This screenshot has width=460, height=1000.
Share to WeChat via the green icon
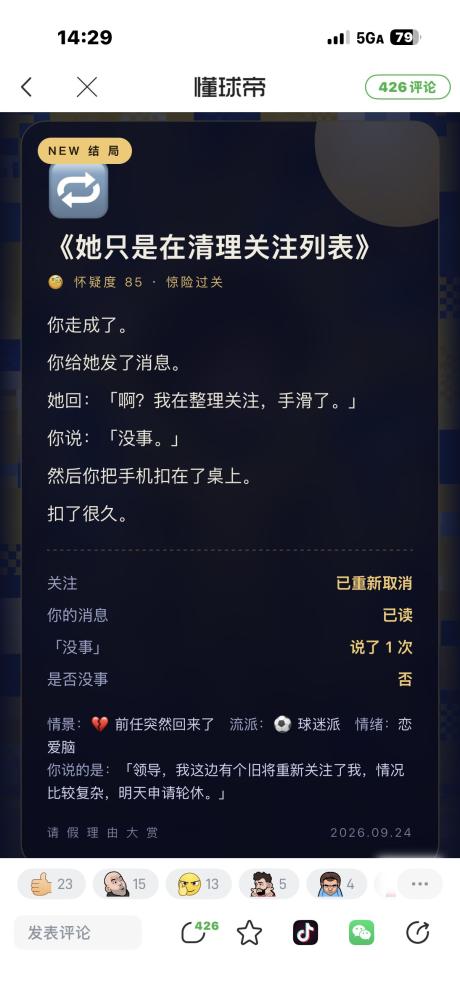(x=362, y=933)
